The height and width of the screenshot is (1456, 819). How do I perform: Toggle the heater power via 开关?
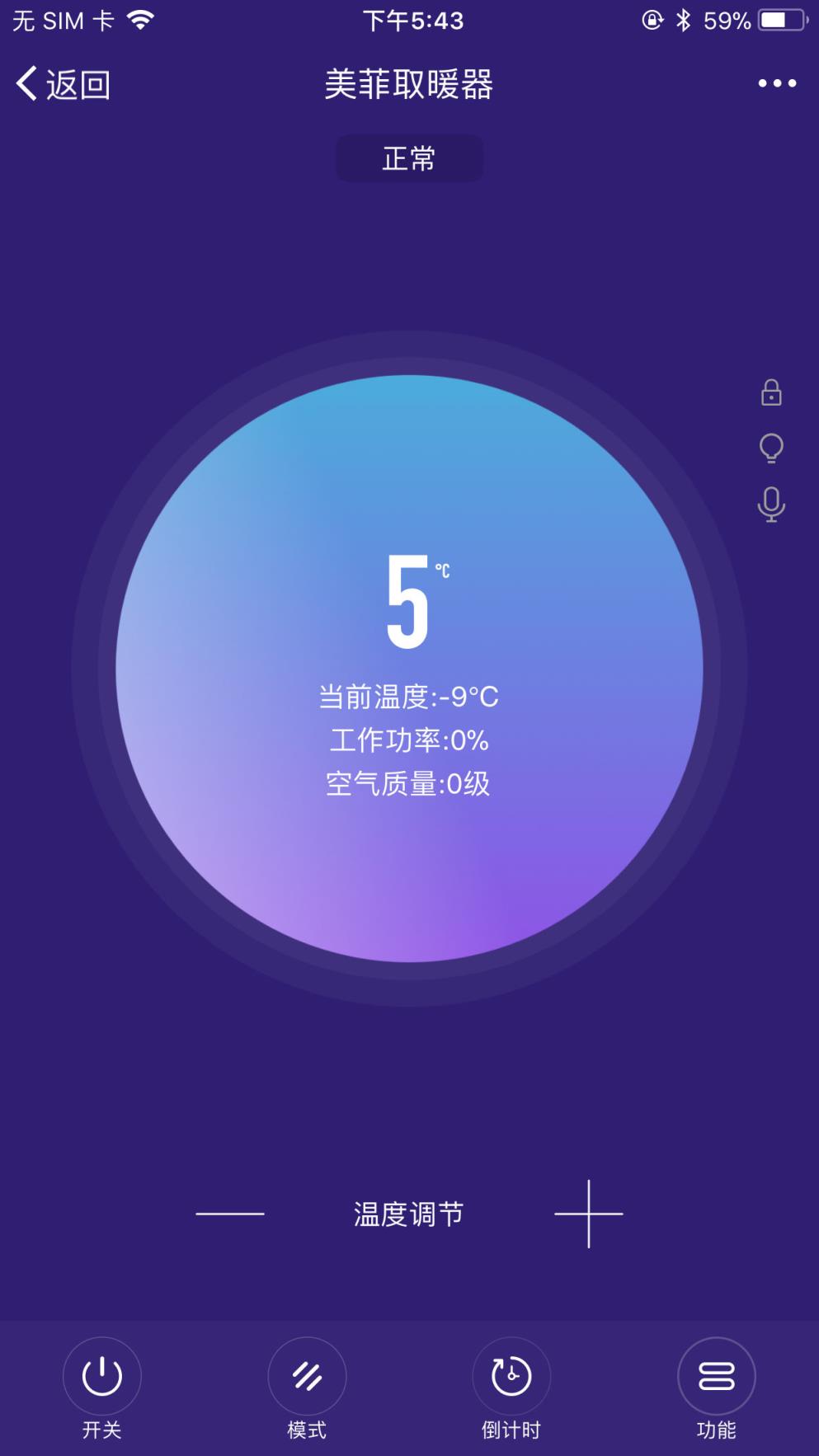pyautogui.click(x=101, y=1375)
